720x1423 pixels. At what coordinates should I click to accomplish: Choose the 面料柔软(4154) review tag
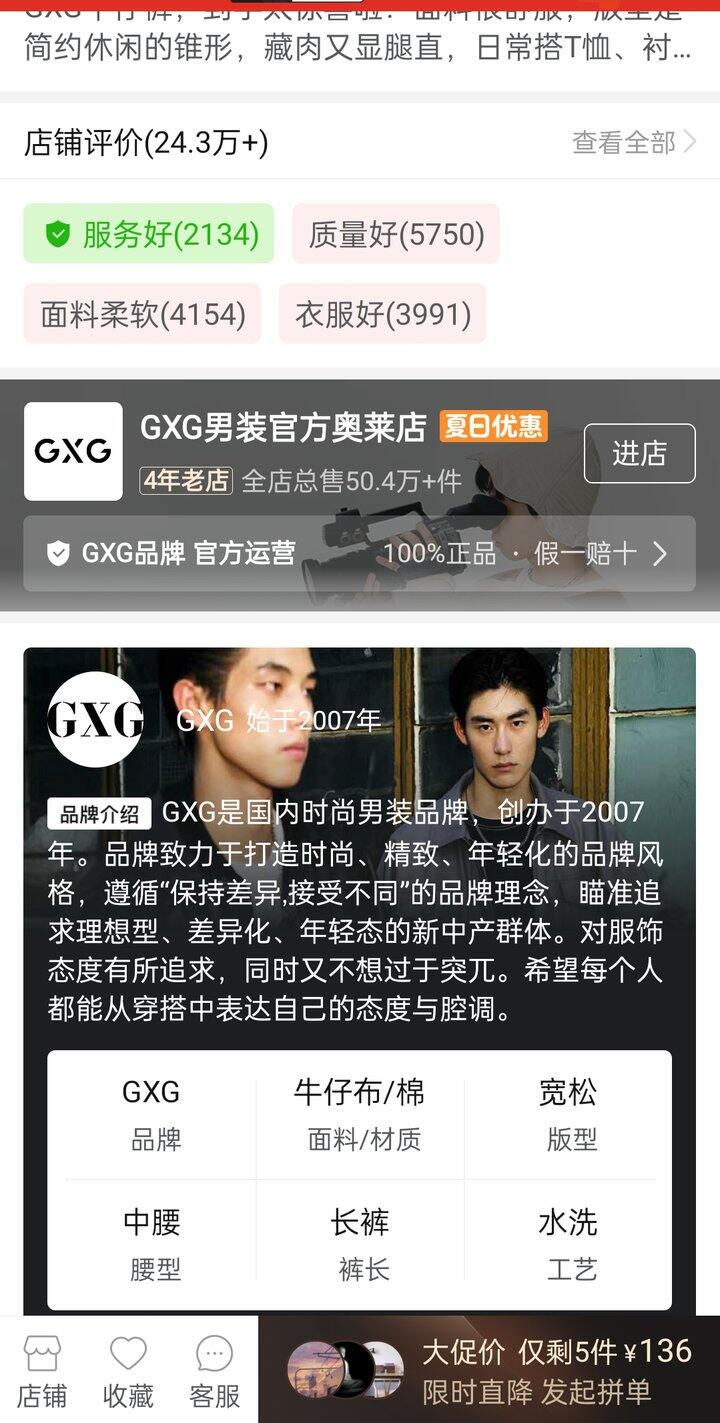point(142,314)
